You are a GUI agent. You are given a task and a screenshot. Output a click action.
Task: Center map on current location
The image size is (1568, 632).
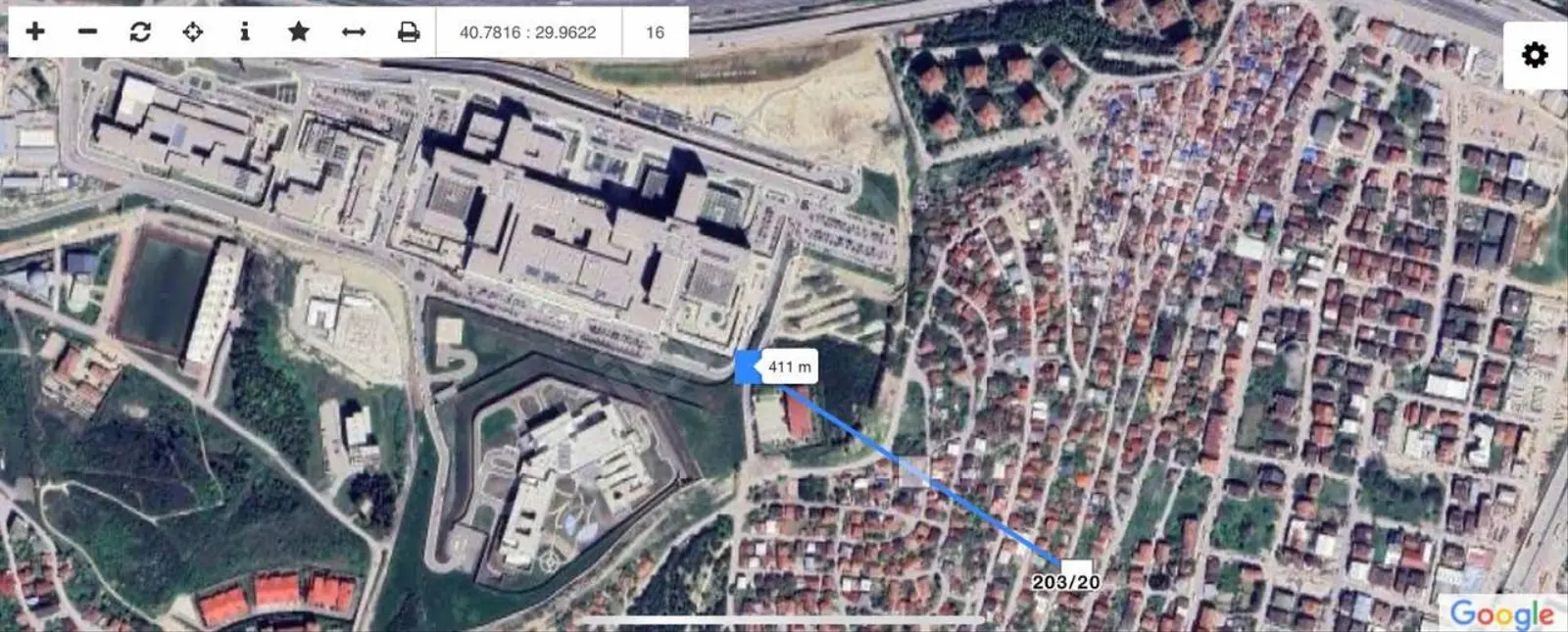(193, 31)
